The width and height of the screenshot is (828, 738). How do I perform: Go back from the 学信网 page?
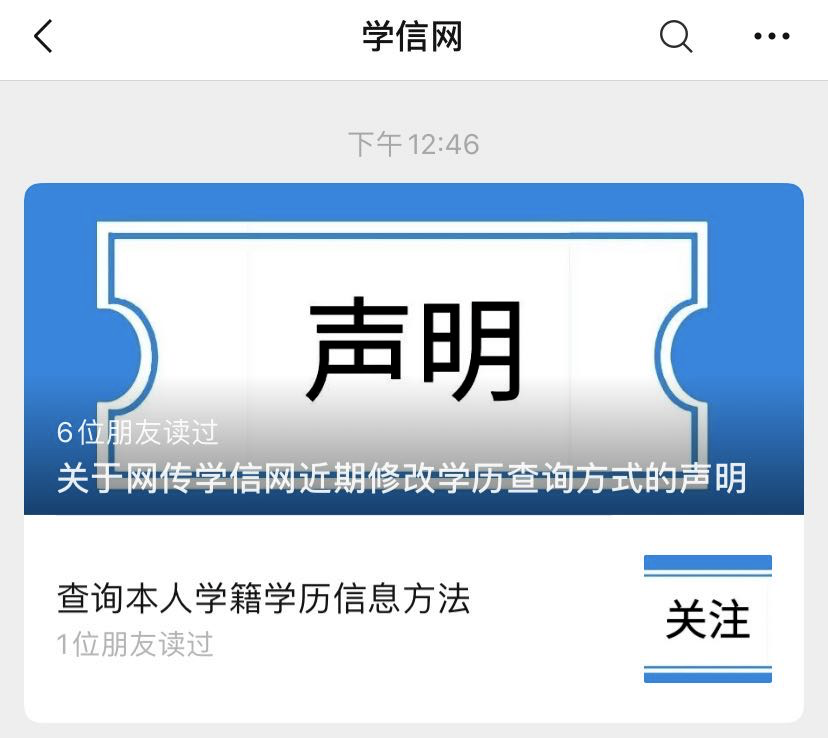coord(43,38)
